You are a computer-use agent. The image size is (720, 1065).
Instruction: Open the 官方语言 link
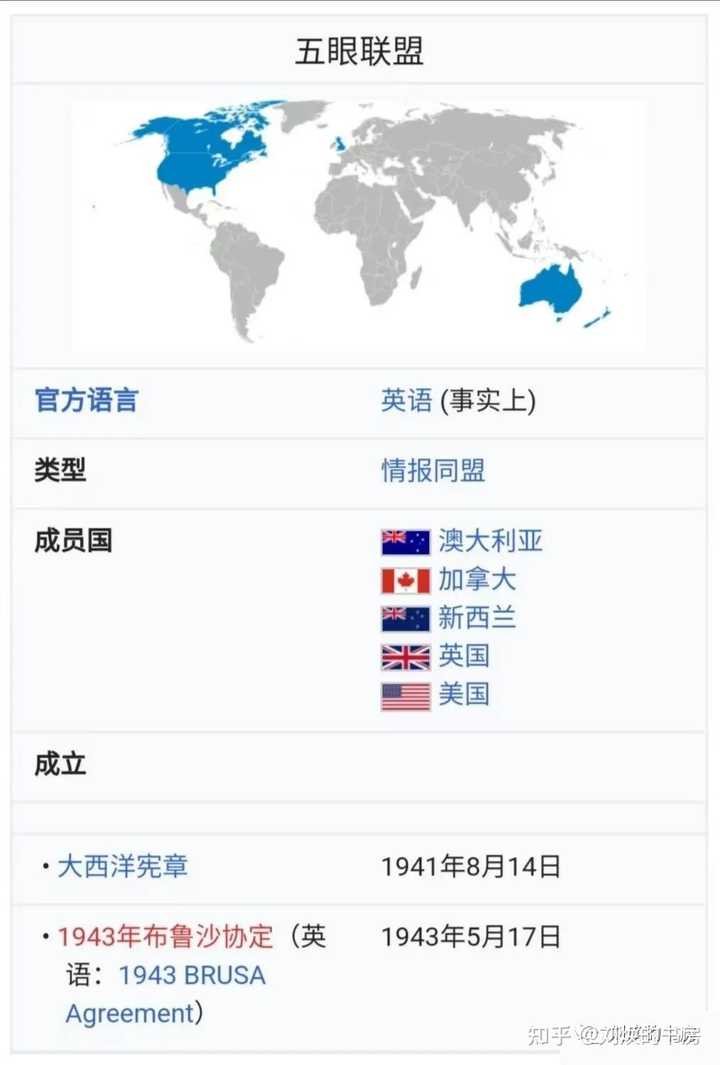tap(86, 401)
